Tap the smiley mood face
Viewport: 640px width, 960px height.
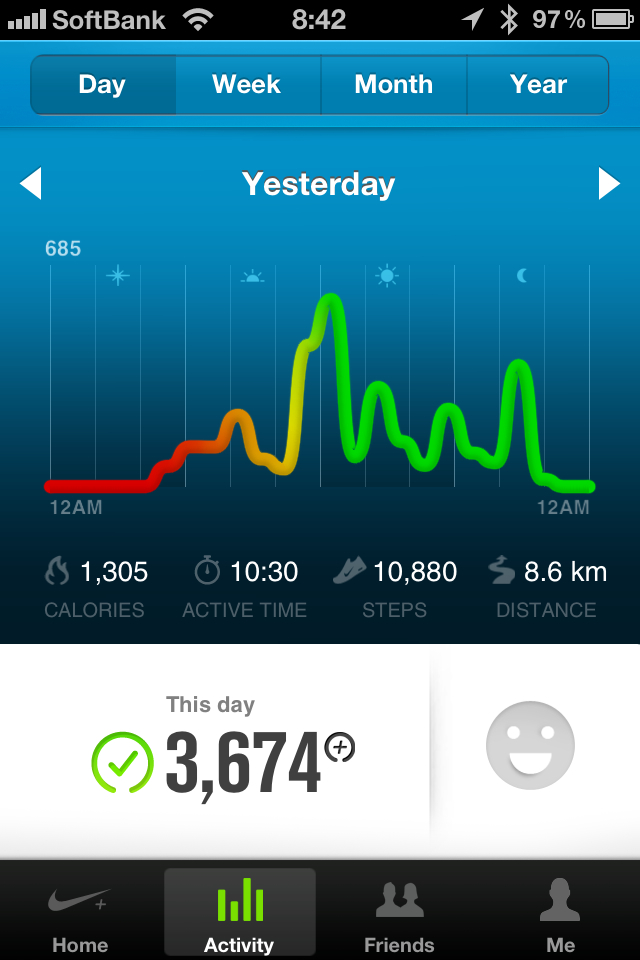(x=530, y=745)
